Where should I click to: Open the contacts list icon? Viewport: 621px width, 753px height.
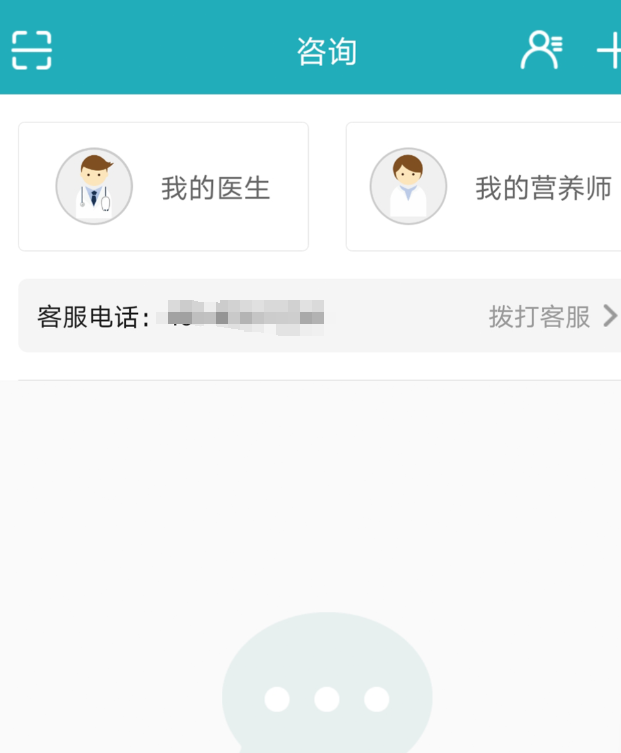pos(541,50)
